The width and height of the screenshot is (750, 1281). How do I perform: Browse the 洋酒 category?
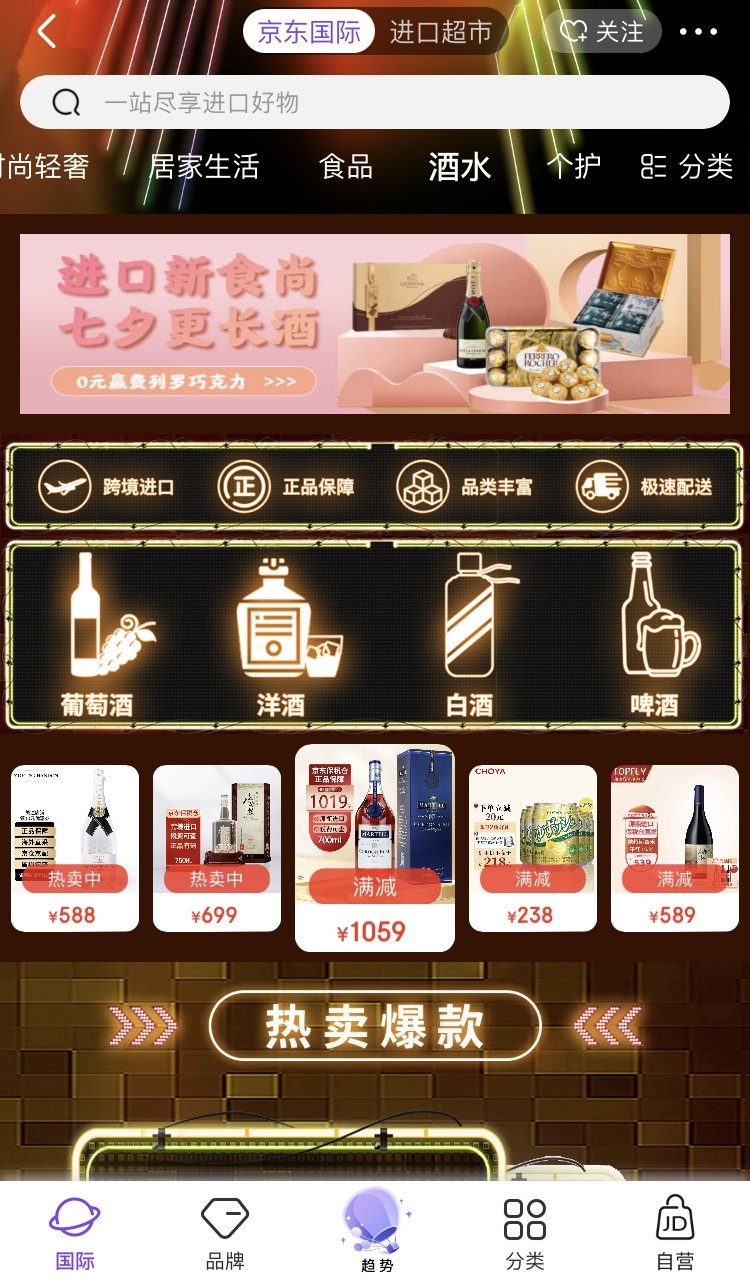pos(281,635)
